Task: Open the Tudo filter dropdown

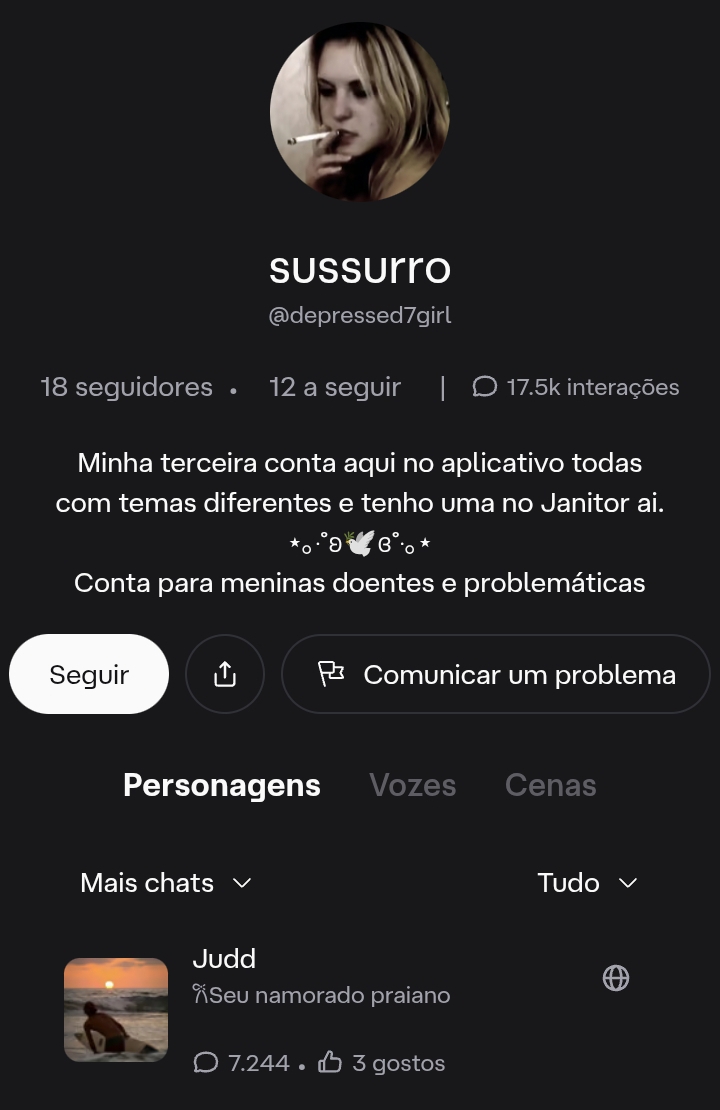Action: (x=587, y=883)
